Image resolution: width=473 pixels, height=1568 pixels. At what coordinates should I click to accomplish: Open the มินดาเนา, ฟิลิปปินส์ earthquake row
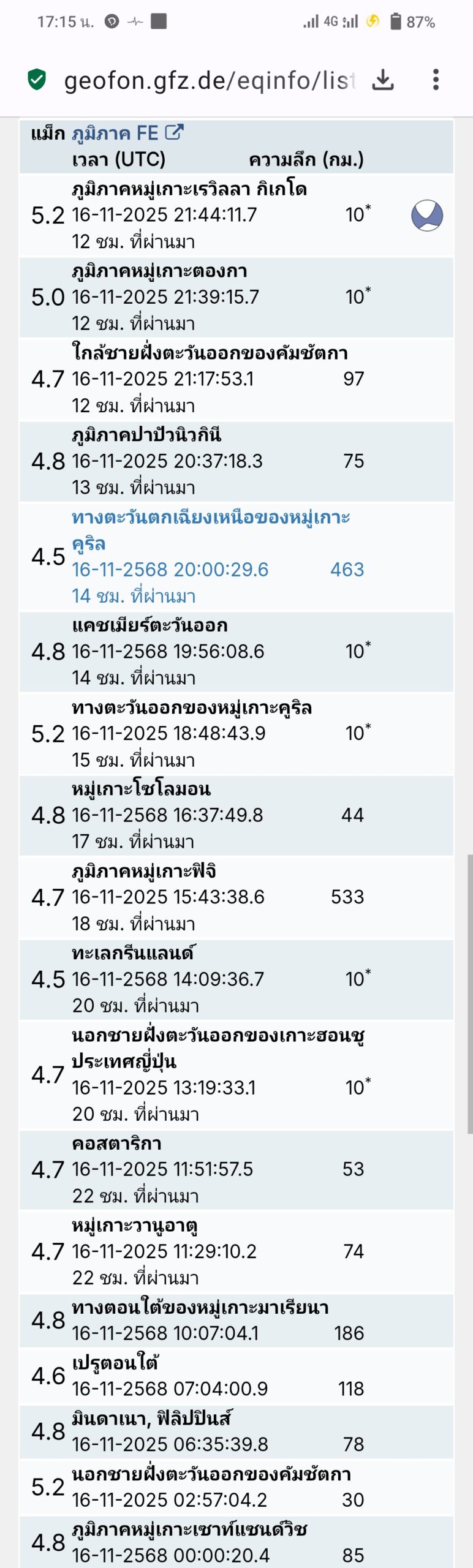pos(151,1419)
